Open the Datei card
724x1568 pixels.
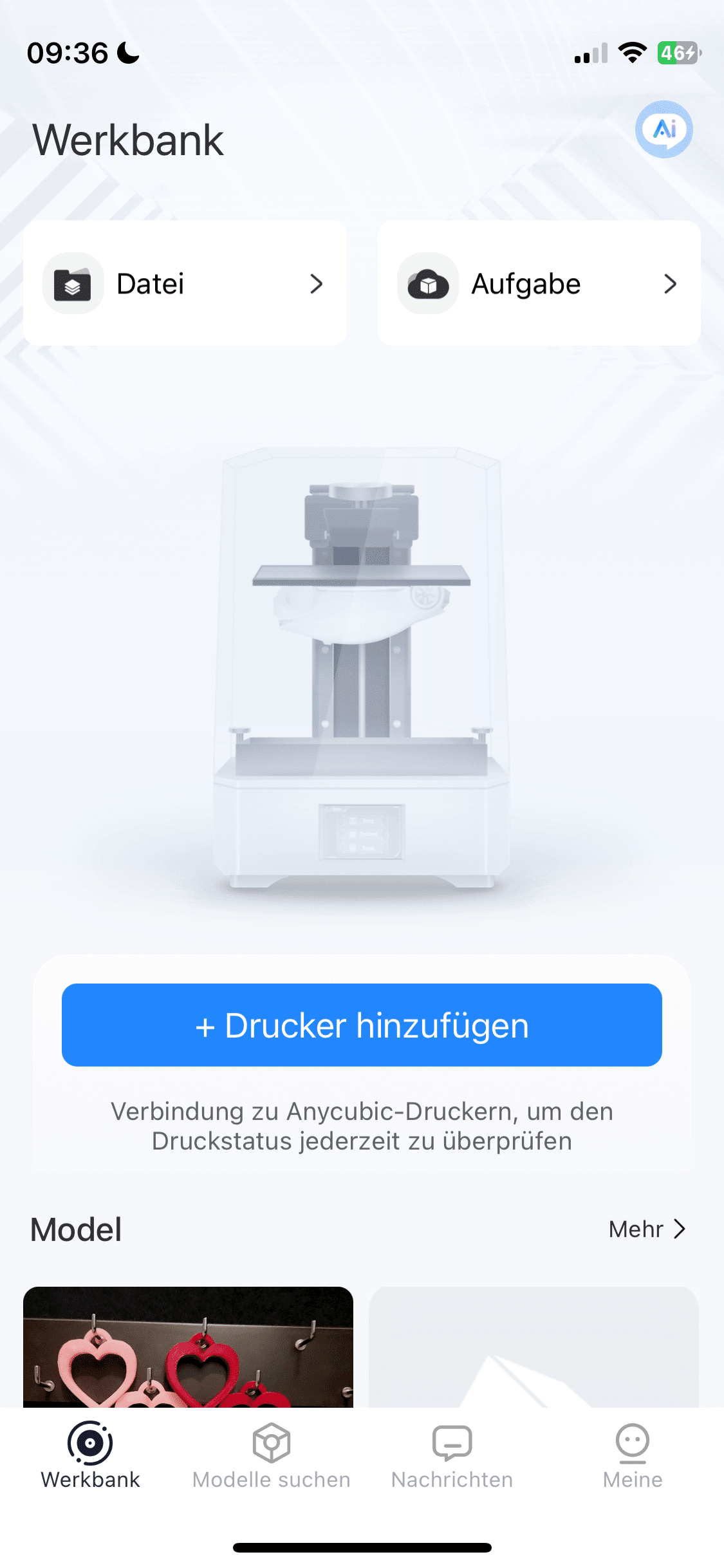pyautogui.click(x=185, y=283)
